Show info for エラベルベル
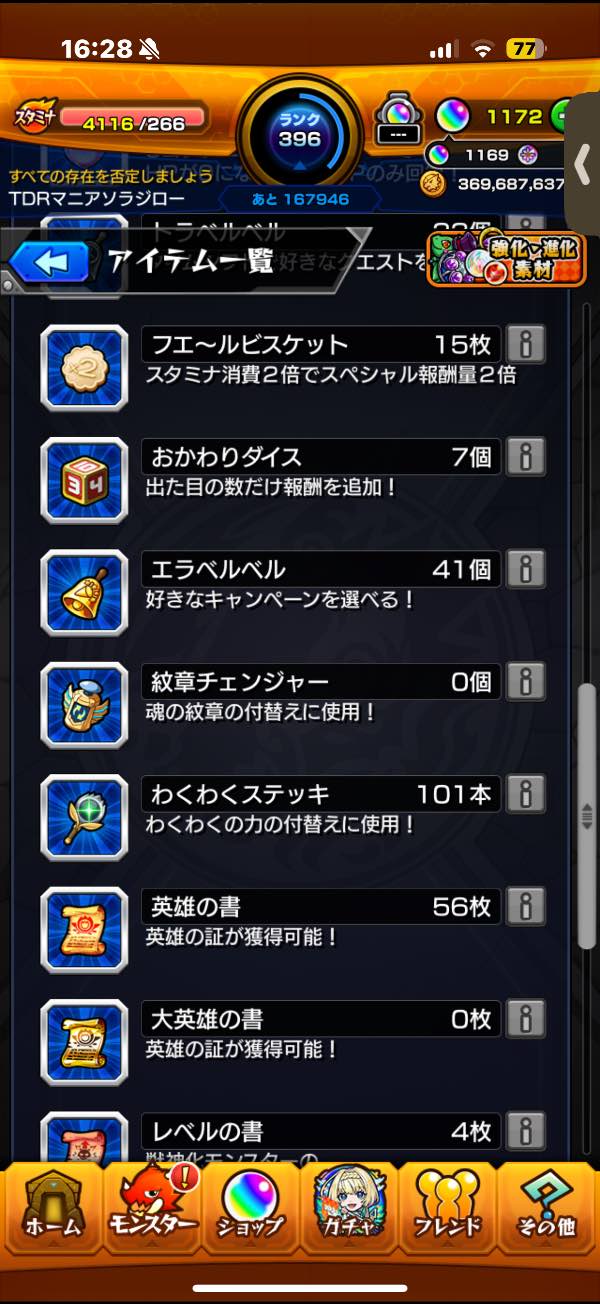The width and height of the screenshot is (600, 1304). point(526,570)
